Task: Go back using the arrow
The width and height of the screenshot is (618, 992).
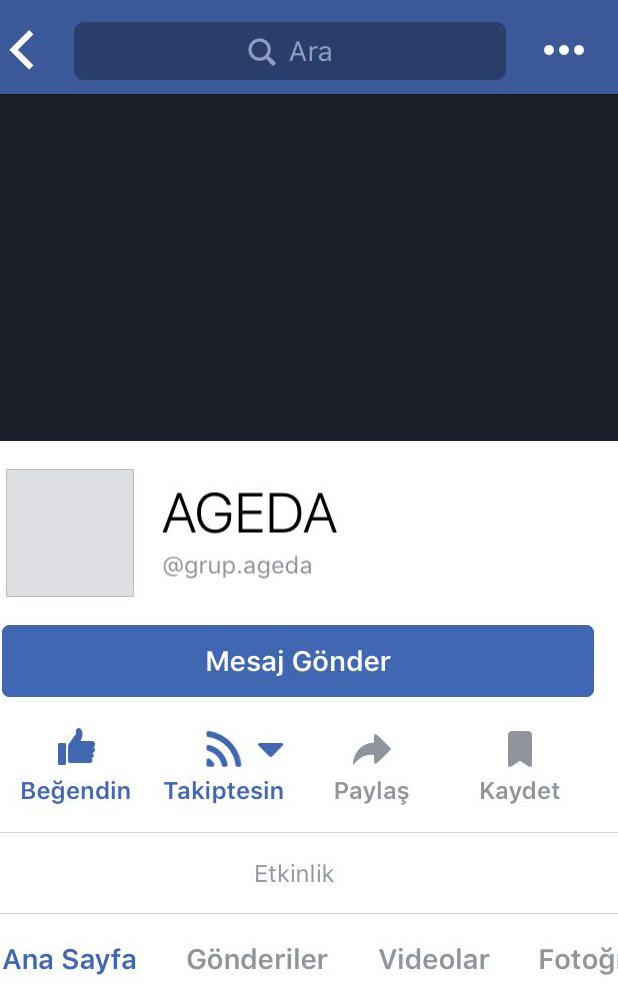Action: (23, 50)
